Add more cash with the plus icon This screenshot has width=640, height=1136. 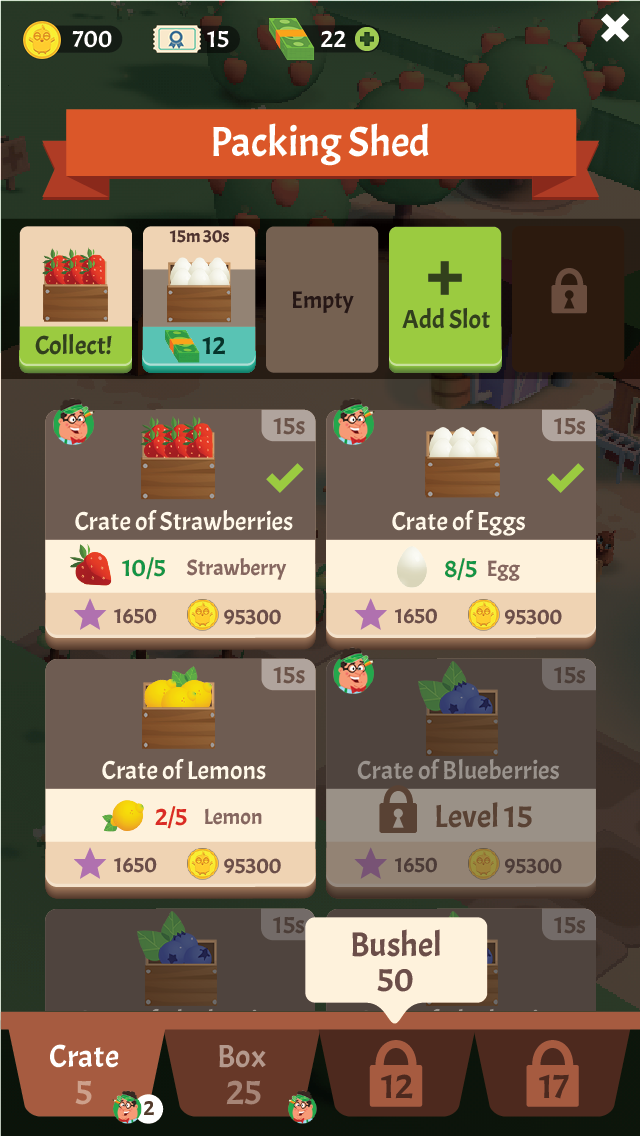[368, 40]
